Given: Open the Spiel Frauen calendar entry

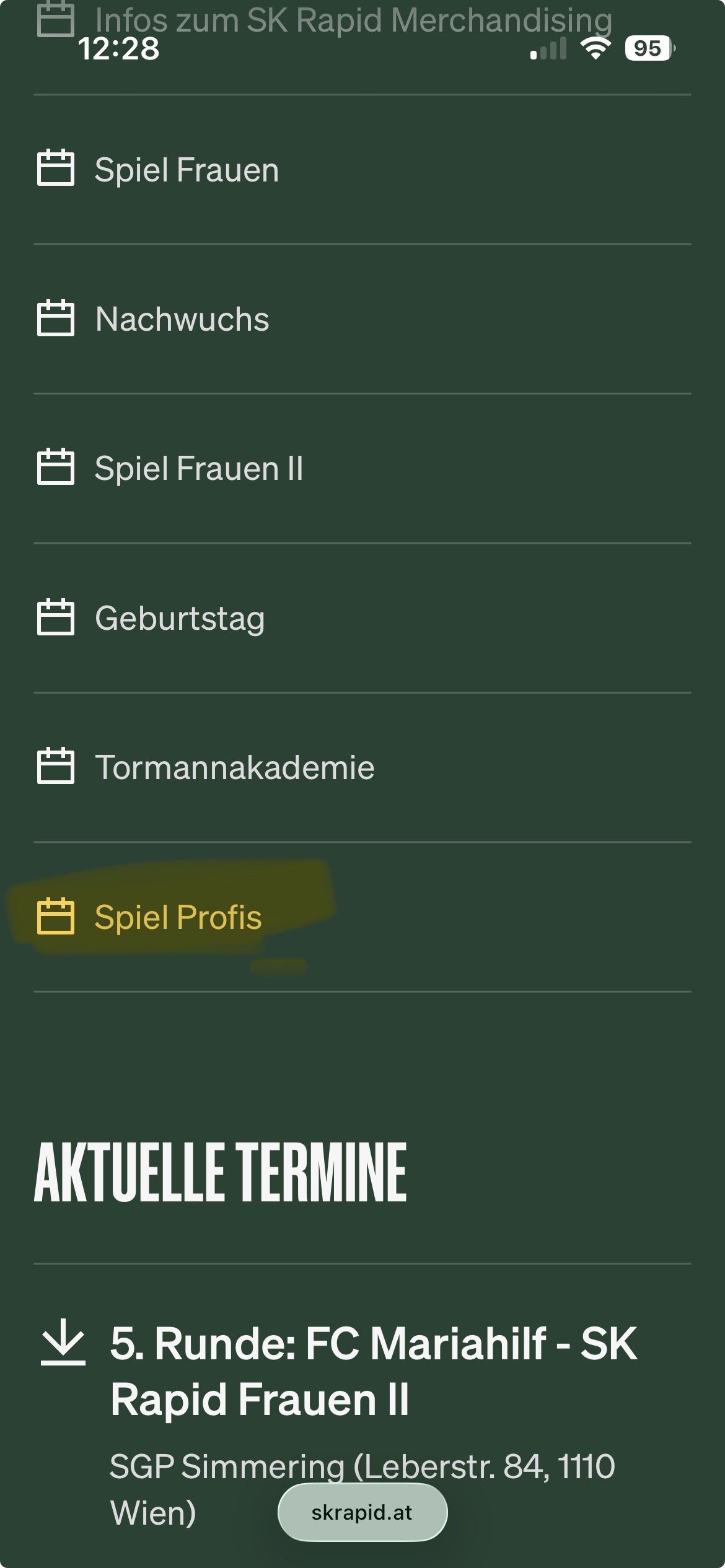Looking at the screenshot, I should (186, 170).
